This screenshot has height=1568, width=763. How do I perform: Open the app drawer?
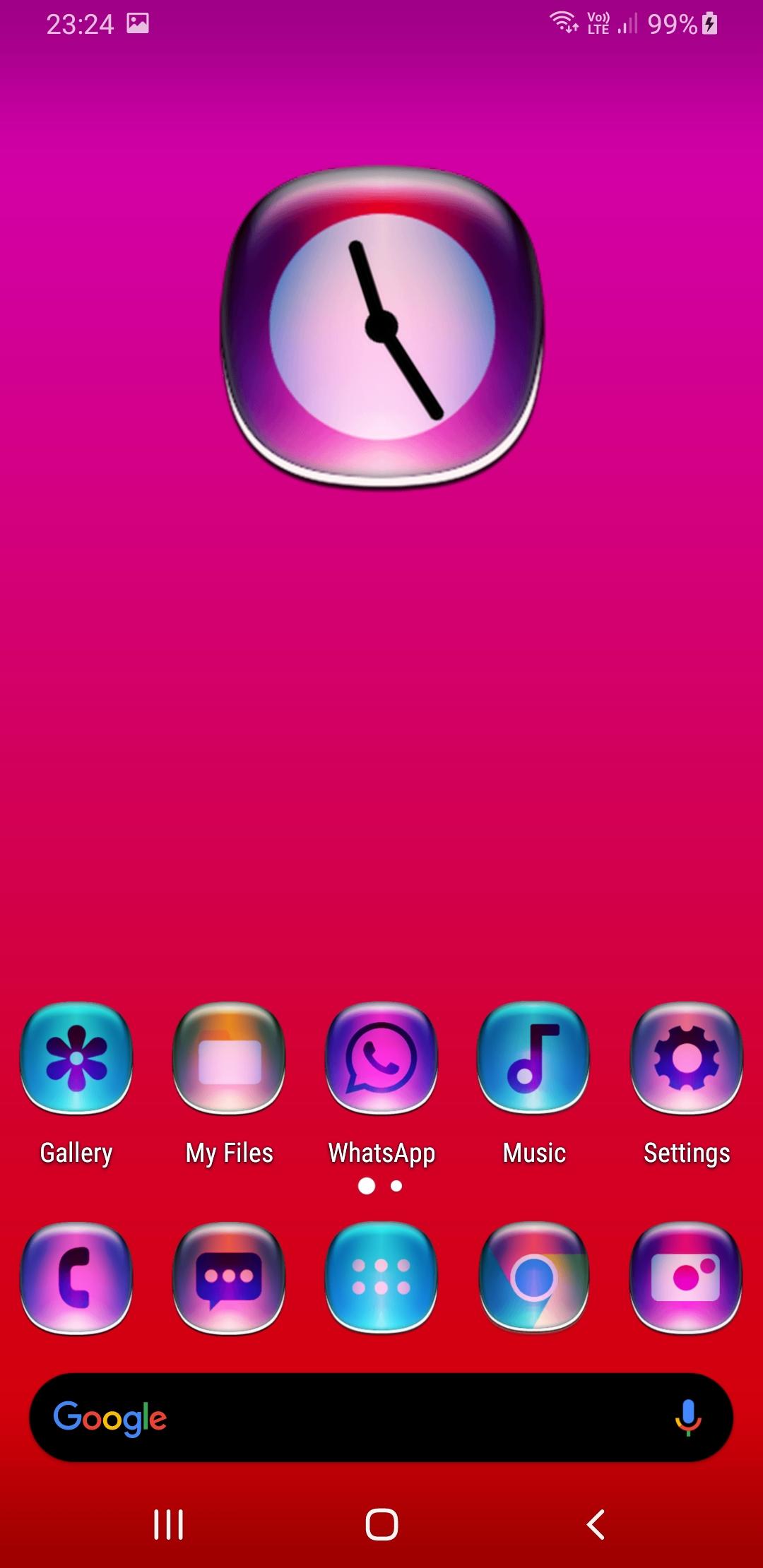coord(381,1278)
